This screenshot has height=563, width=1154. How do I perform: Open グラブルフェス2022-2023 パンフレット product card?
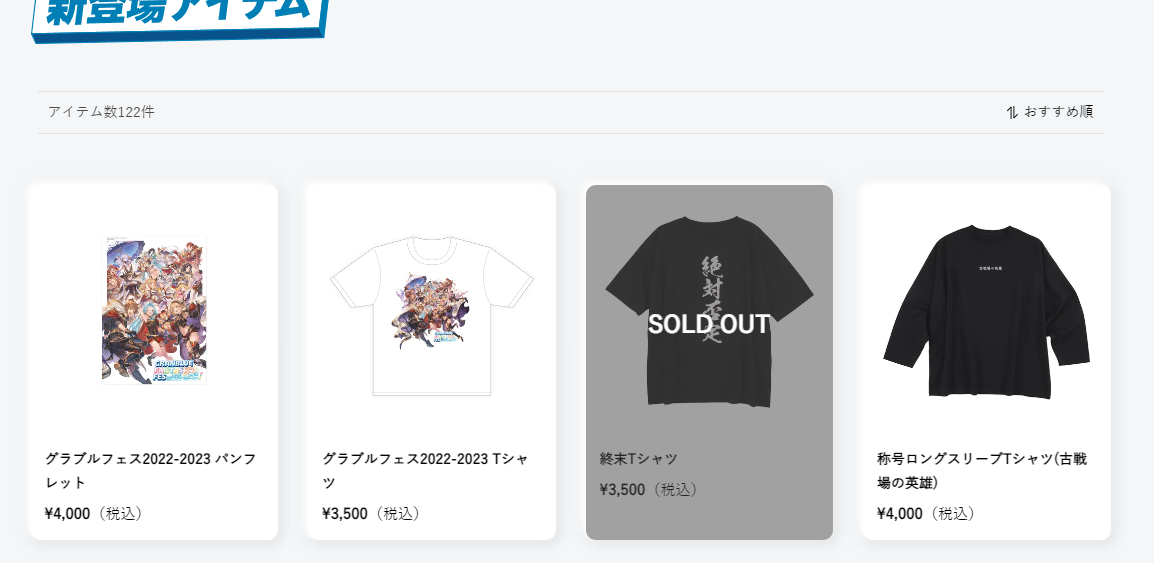[154, 360]
